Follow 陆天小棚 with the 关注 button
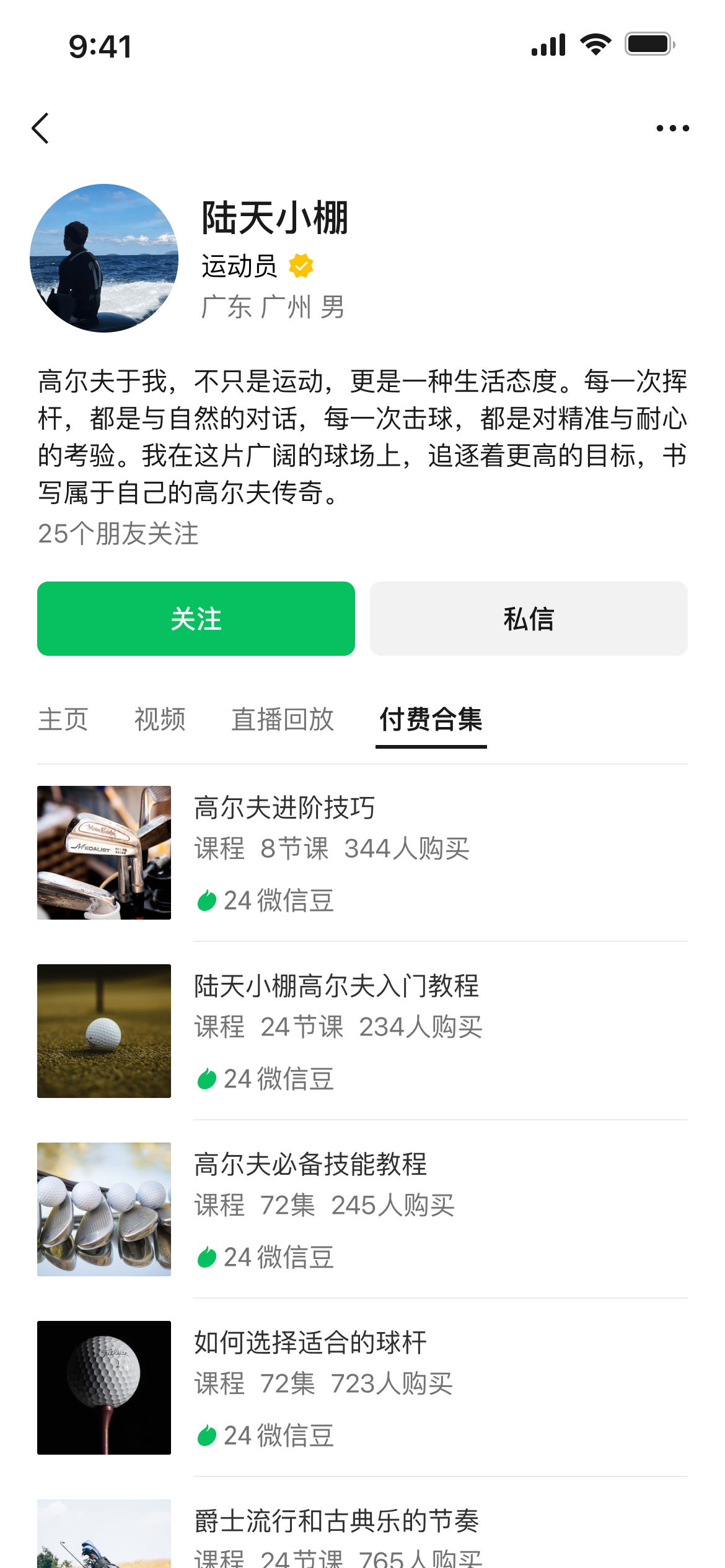The width and height of the screenshot is (725, 1568). [196, 619]
